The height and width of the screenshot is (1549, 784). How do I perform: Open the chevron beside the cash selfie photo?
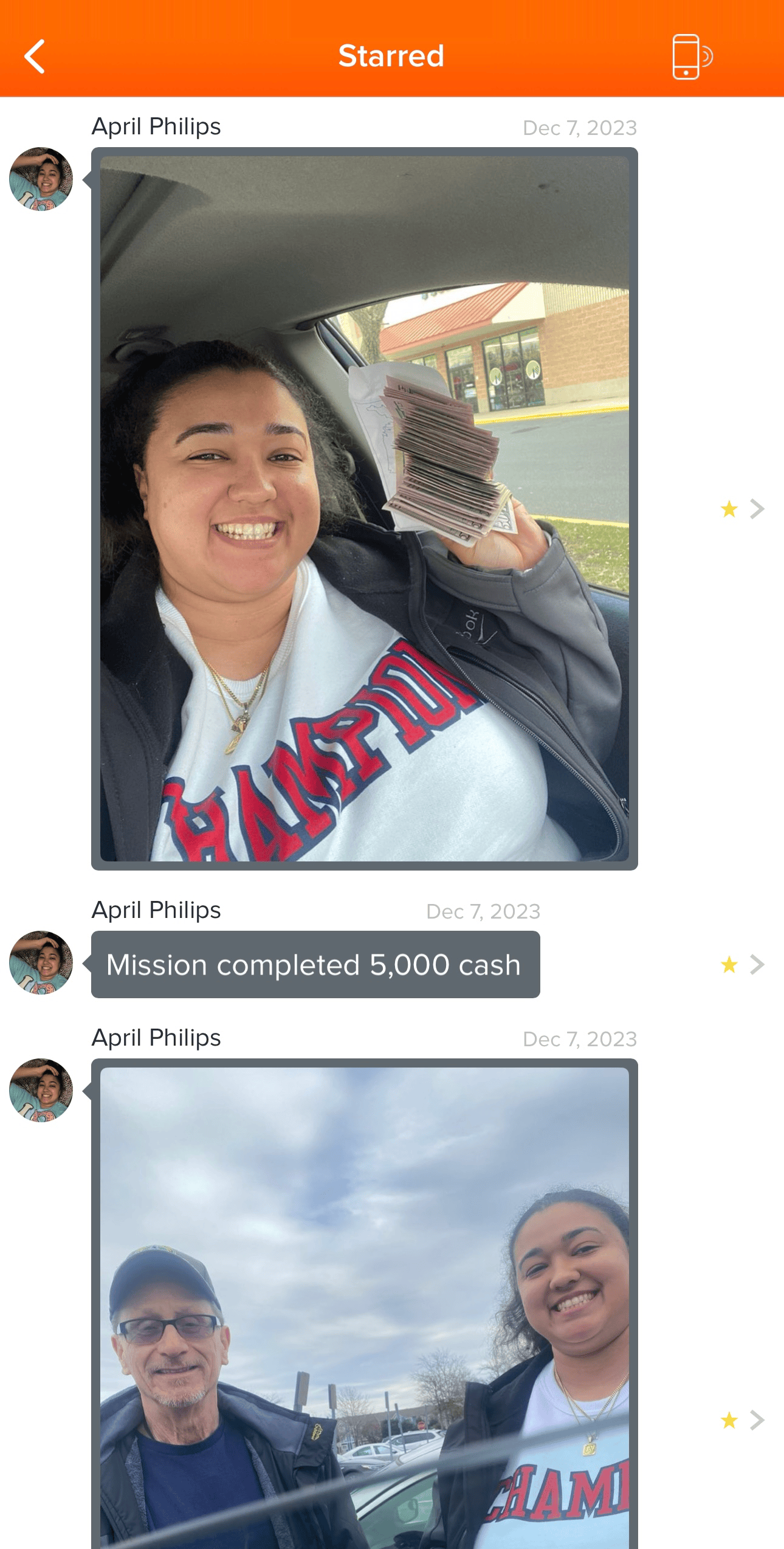757,509
